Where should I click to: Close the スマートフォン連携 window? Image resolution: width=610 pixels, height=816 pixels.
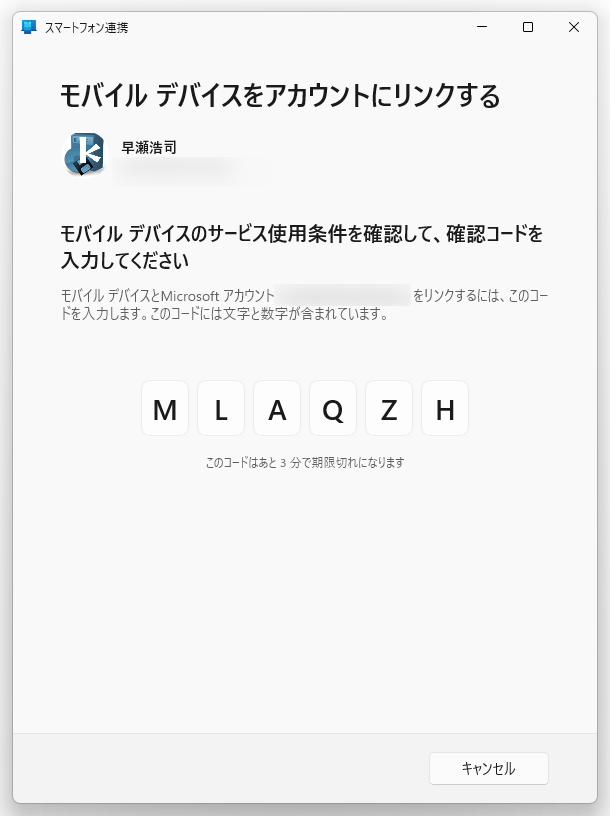573,27
